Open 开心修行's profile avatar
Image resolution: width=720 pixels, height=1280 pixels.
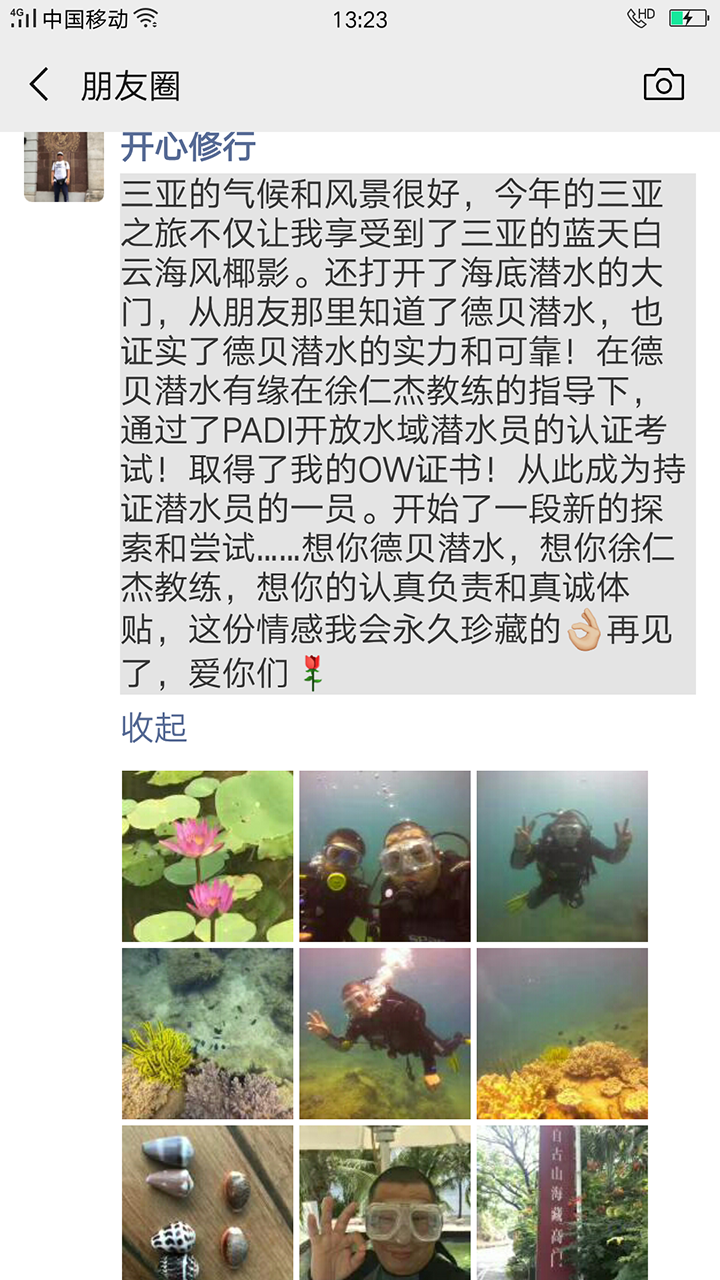64,166
